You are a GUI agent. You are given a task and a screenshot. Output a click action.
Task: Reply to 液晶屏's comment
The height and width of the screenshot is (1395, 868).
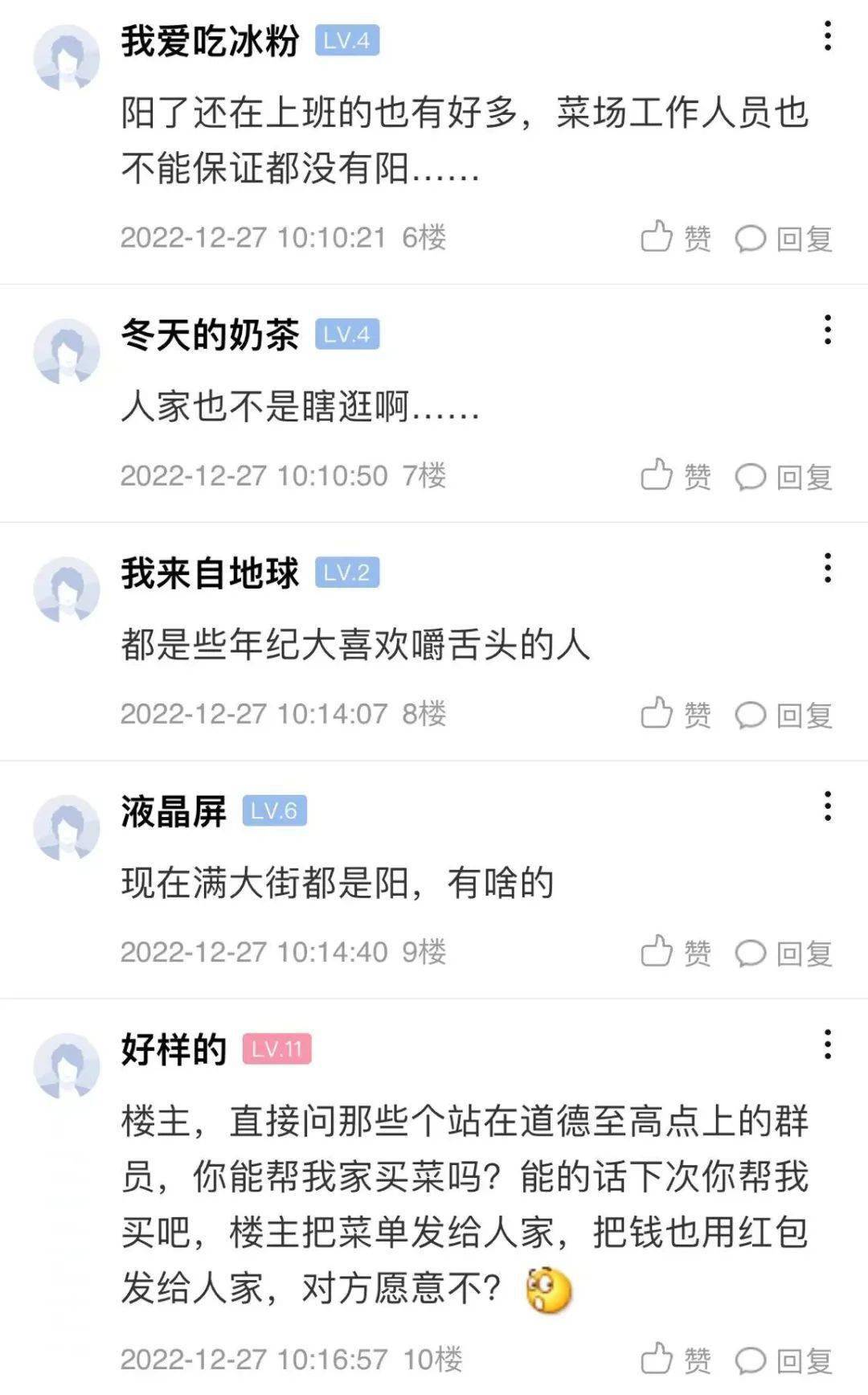click(784, 953)
